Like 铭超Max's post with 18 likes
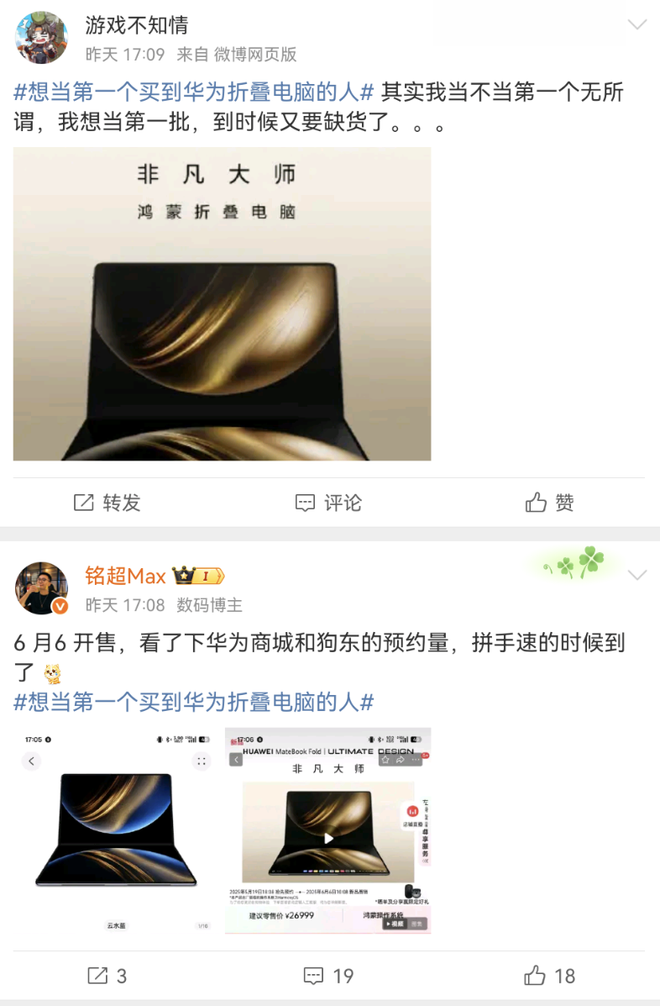660x1006 pixels. tap(550, 975)
